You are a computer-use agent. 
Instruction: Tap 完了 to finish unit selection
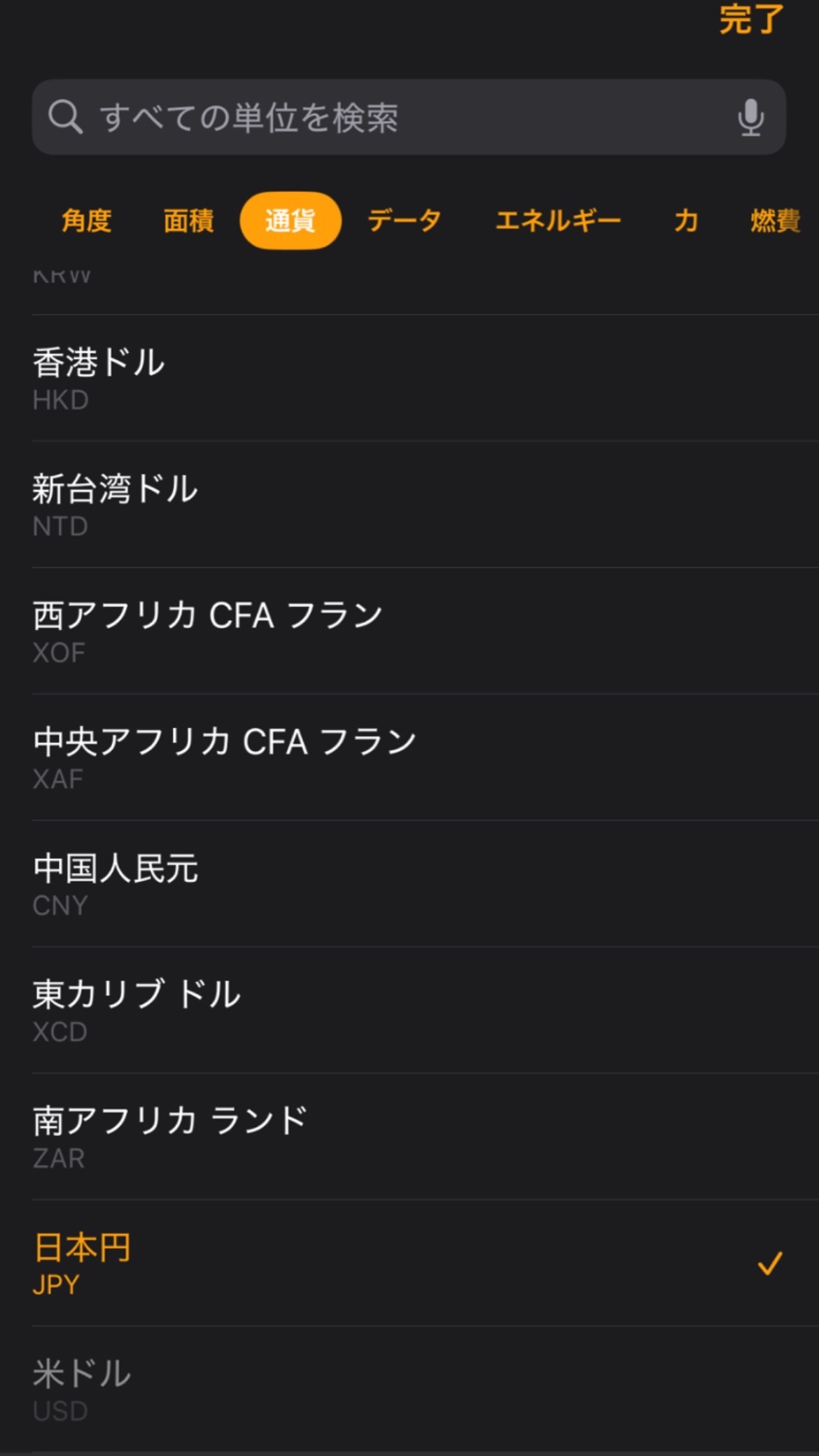[751, 20]
